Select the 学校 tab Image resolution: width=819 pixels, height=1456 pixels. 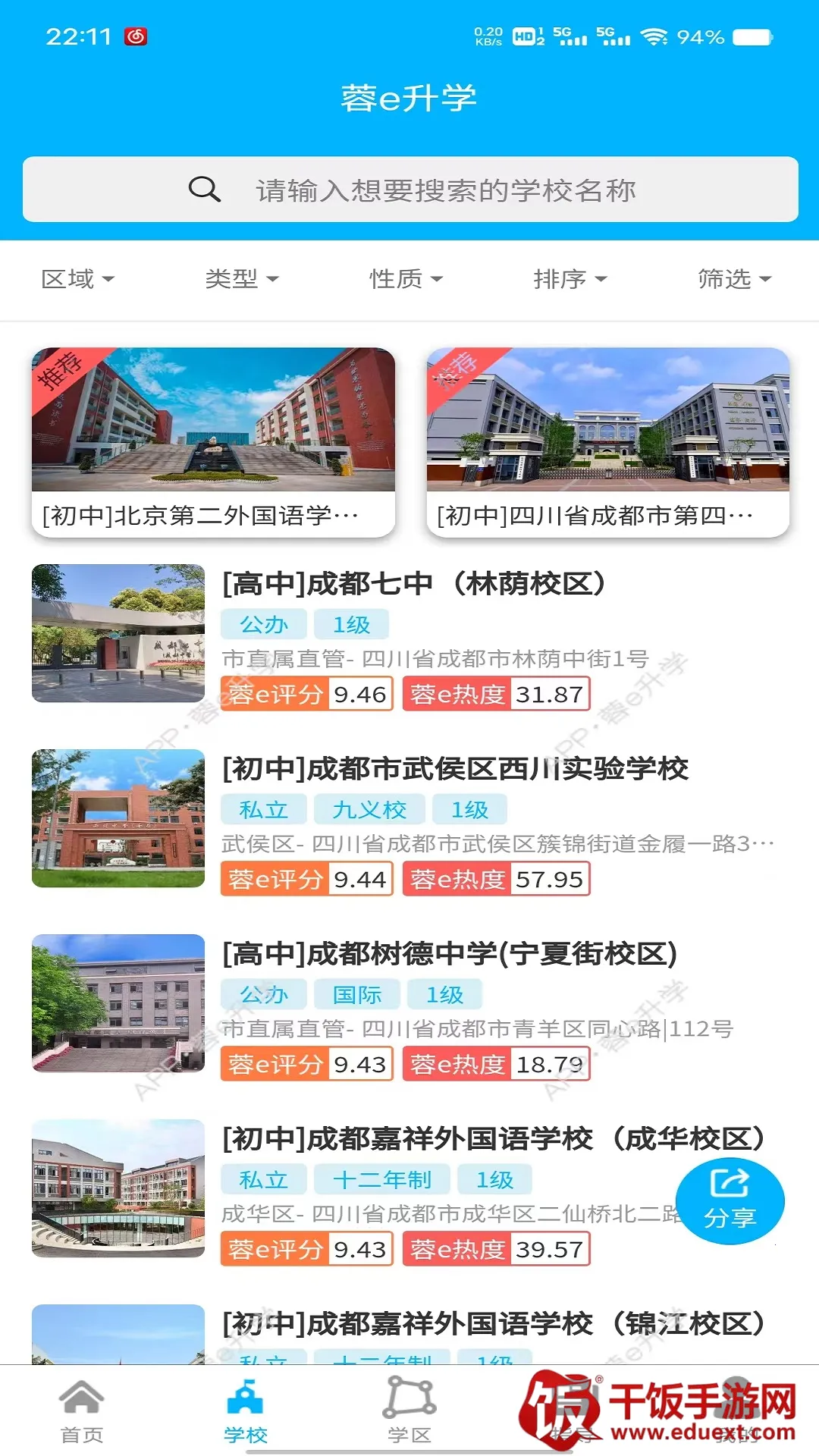tap(246, 1412)
